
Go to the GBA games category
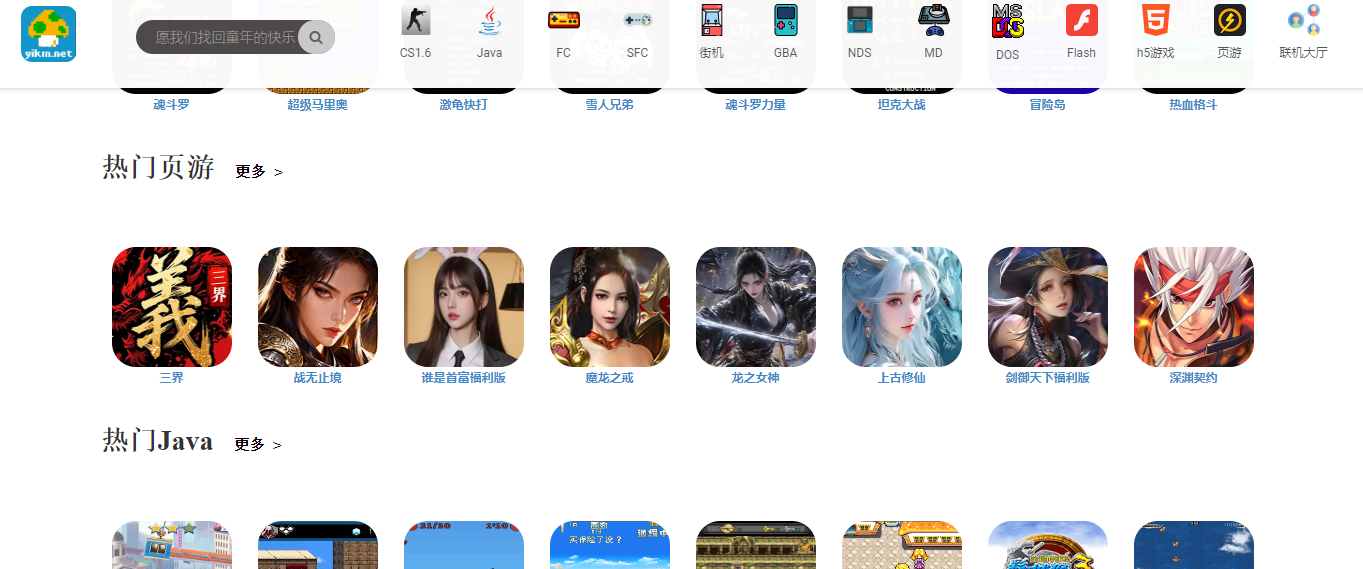(x=785, y=32)
